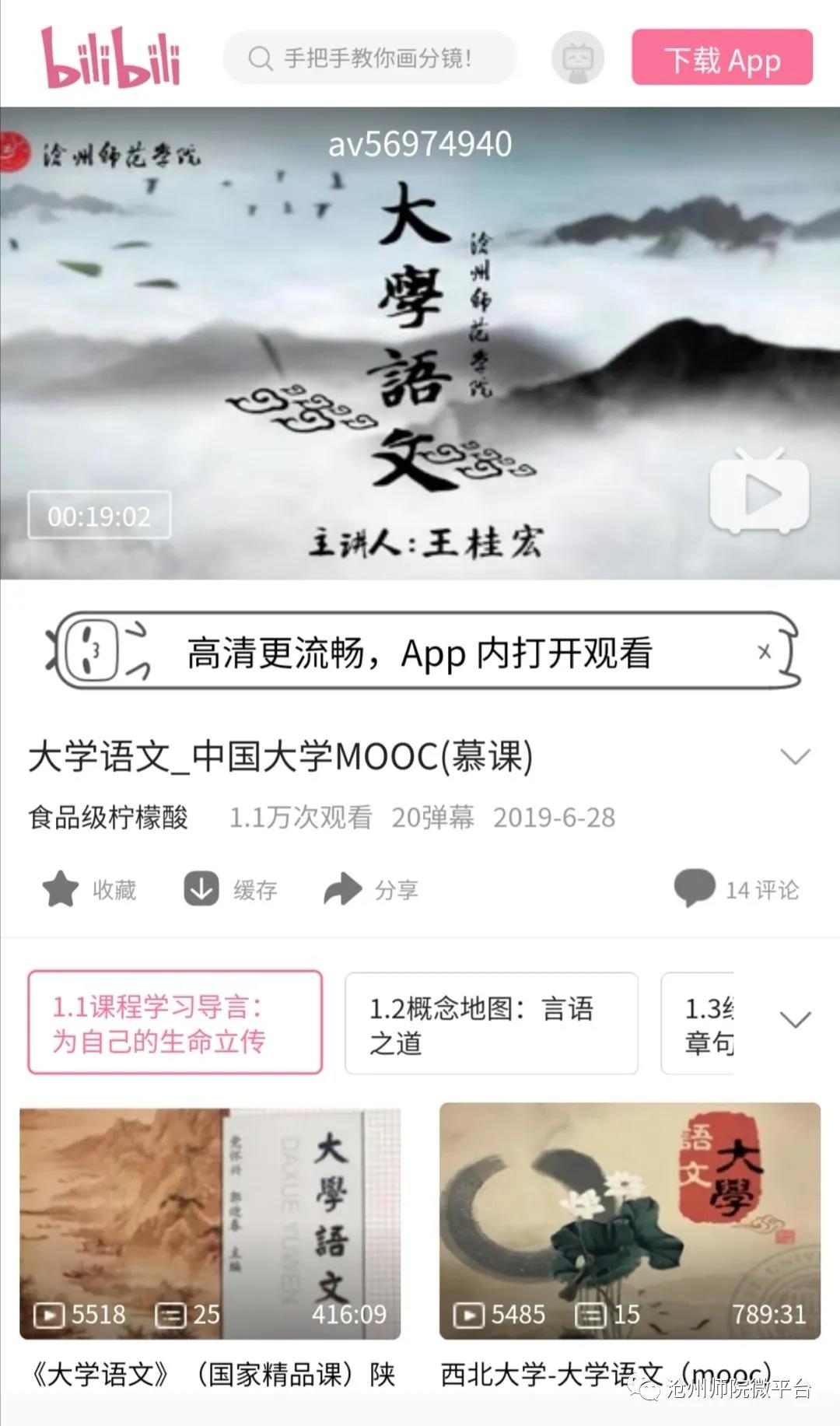
Task: Tap the 下载 App button
Action: coord(722,58)
